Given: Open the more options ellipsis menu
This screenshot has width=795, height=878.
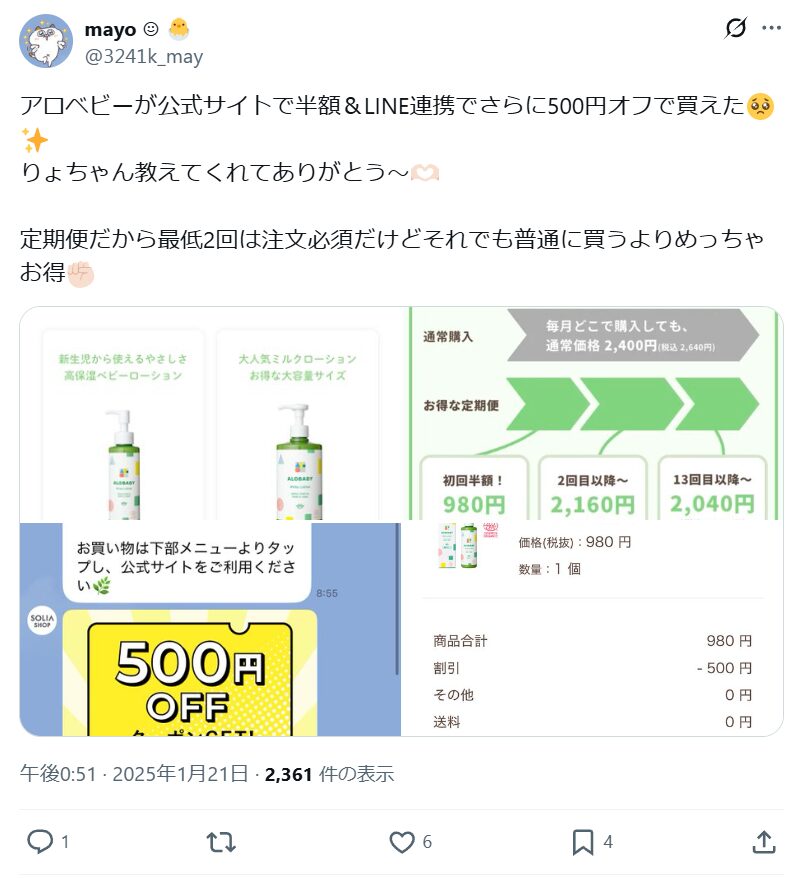Looking at the screenshot, I should click(x=771, y=29).
